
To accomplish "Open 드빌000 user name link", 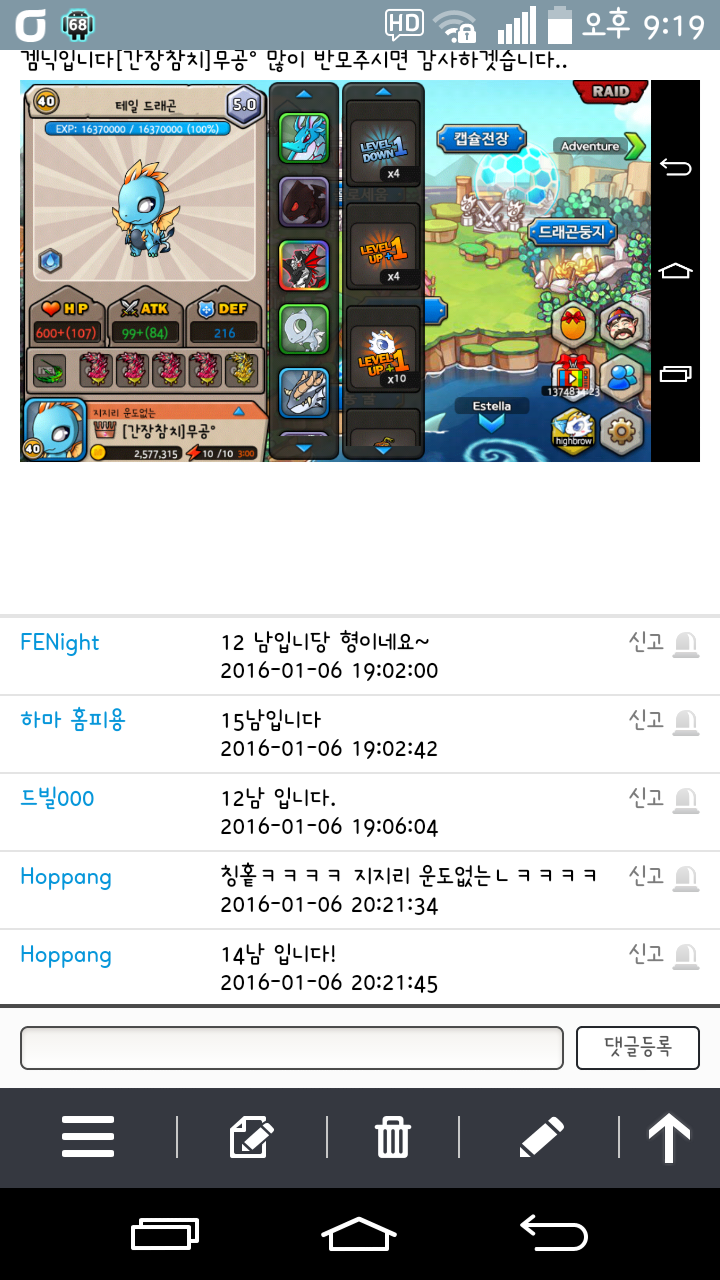I will coord(58,798).
